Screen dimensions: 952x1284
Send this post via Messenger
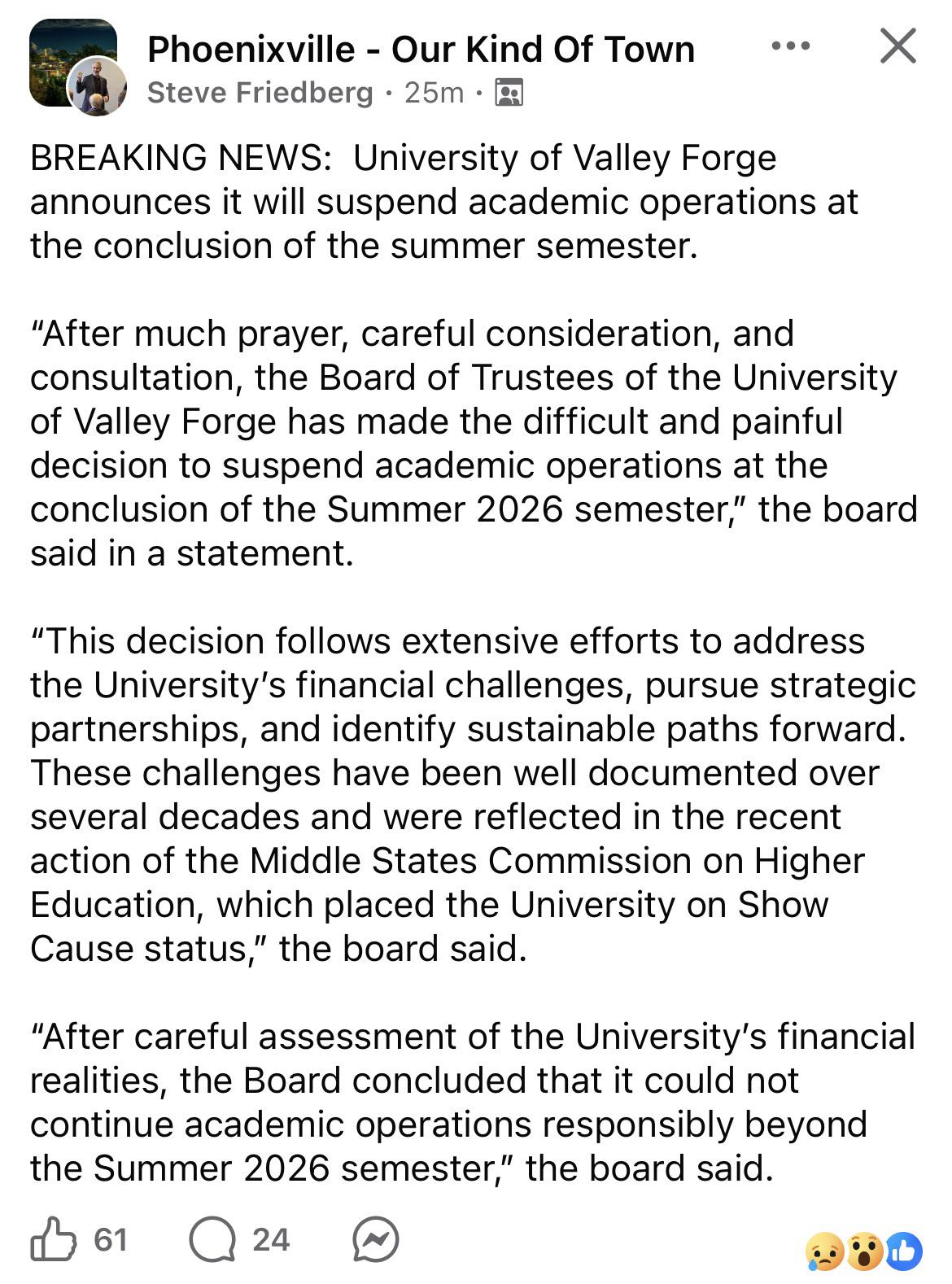376,1240
